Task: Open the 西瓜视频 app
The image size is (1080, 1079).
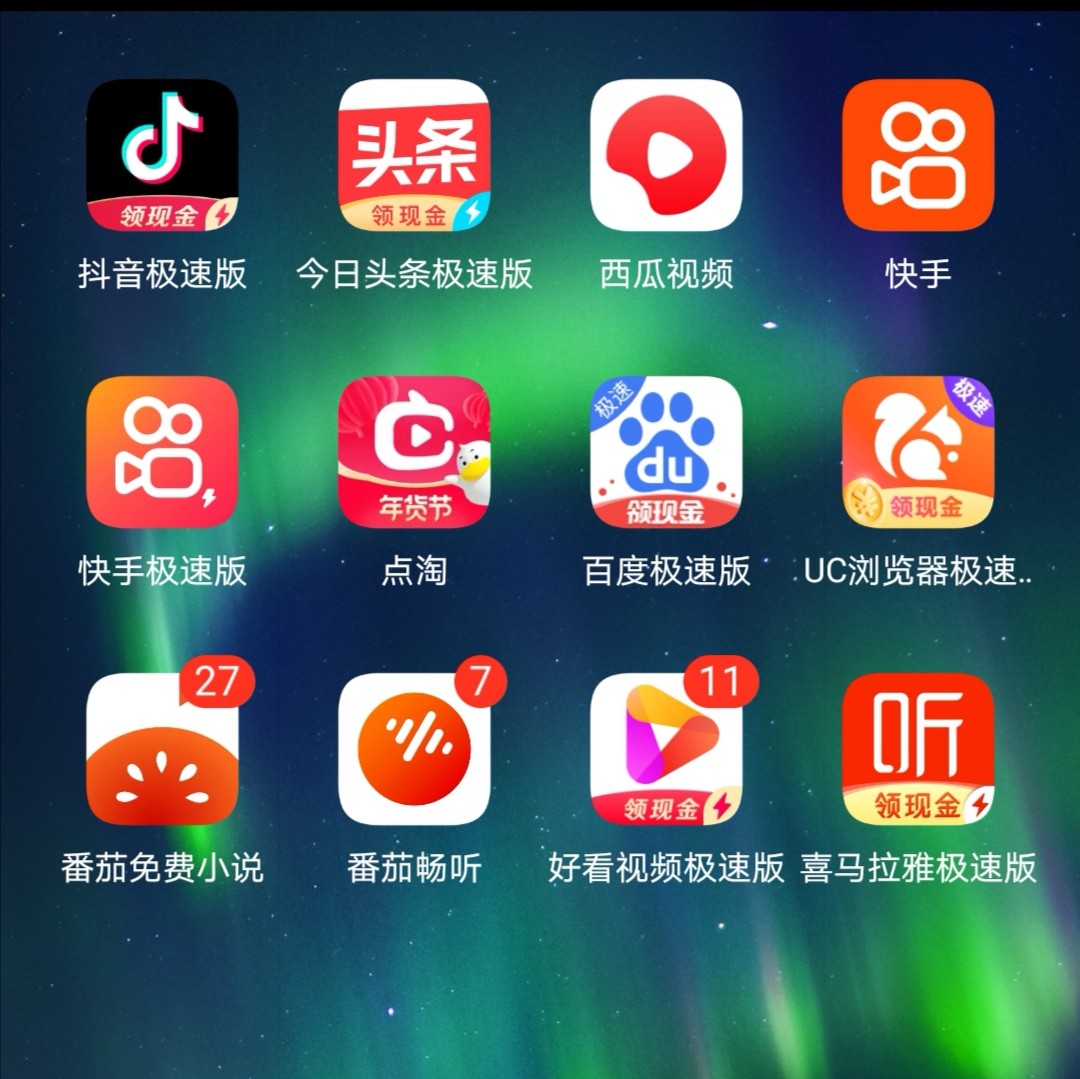Action: click(x=666, y=155)
